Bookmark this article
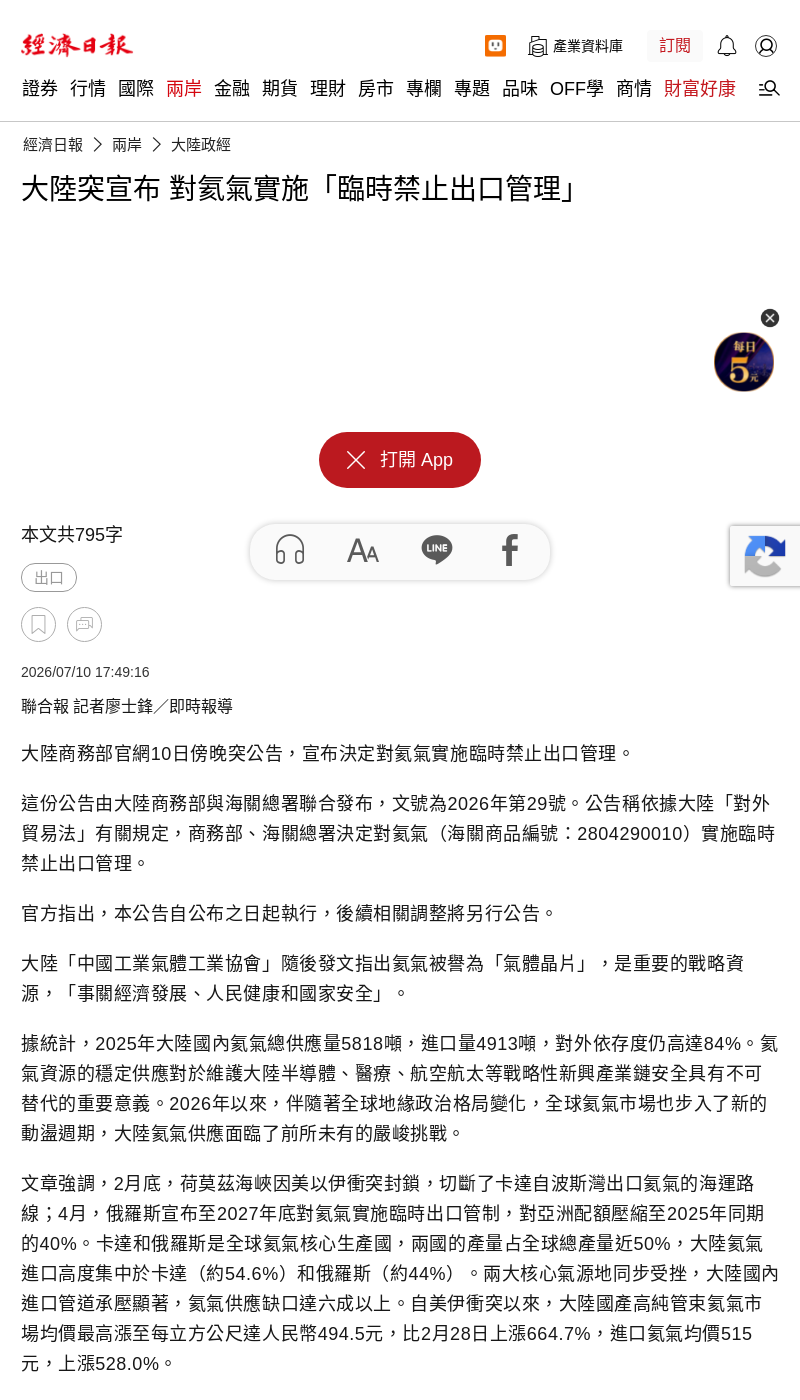Image resolution: width=800 pixels, height=1400 pixels. click(x=38, y=625)
